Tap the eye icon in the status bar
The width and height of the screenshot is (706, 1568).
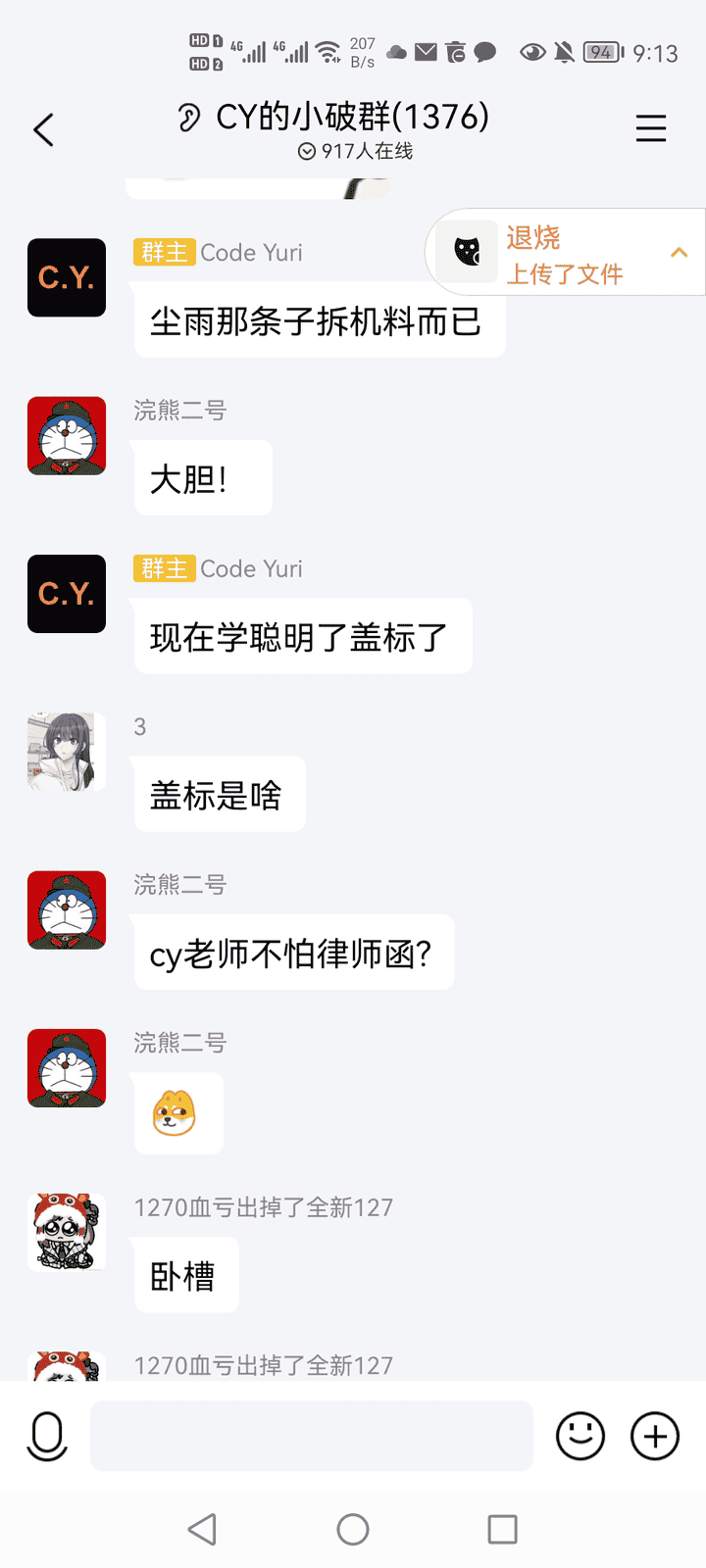tap(530, 53)
